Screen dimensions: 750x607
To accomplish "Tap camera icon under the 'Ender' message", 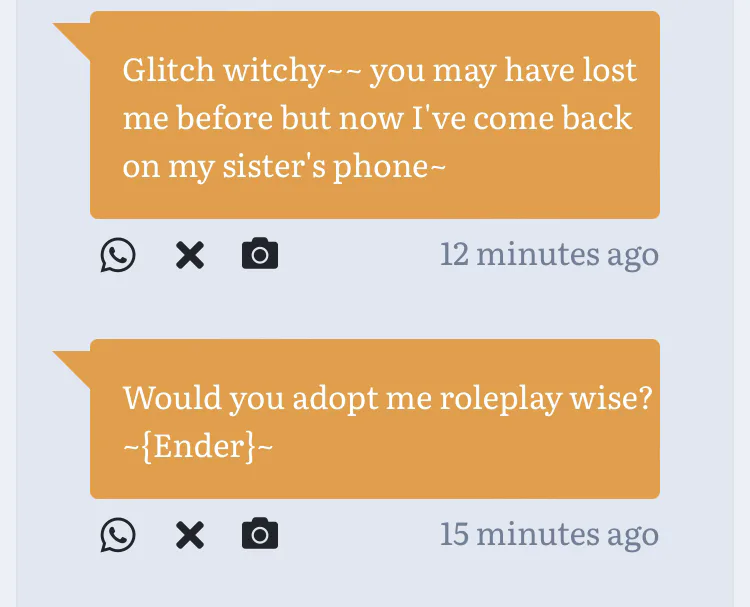I will coord(260,535).
